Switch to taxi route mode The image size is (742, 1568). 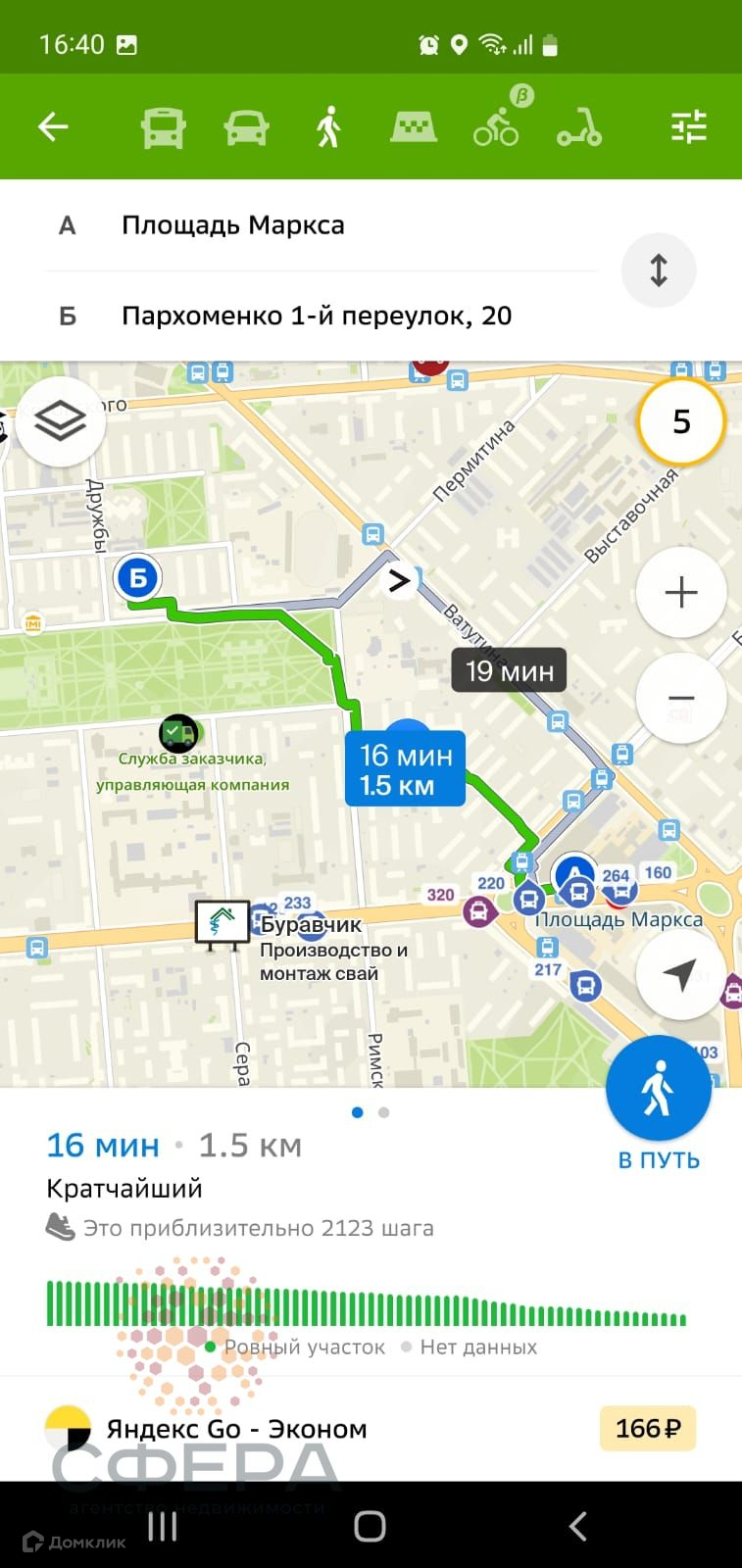click(x=413, y=127)
